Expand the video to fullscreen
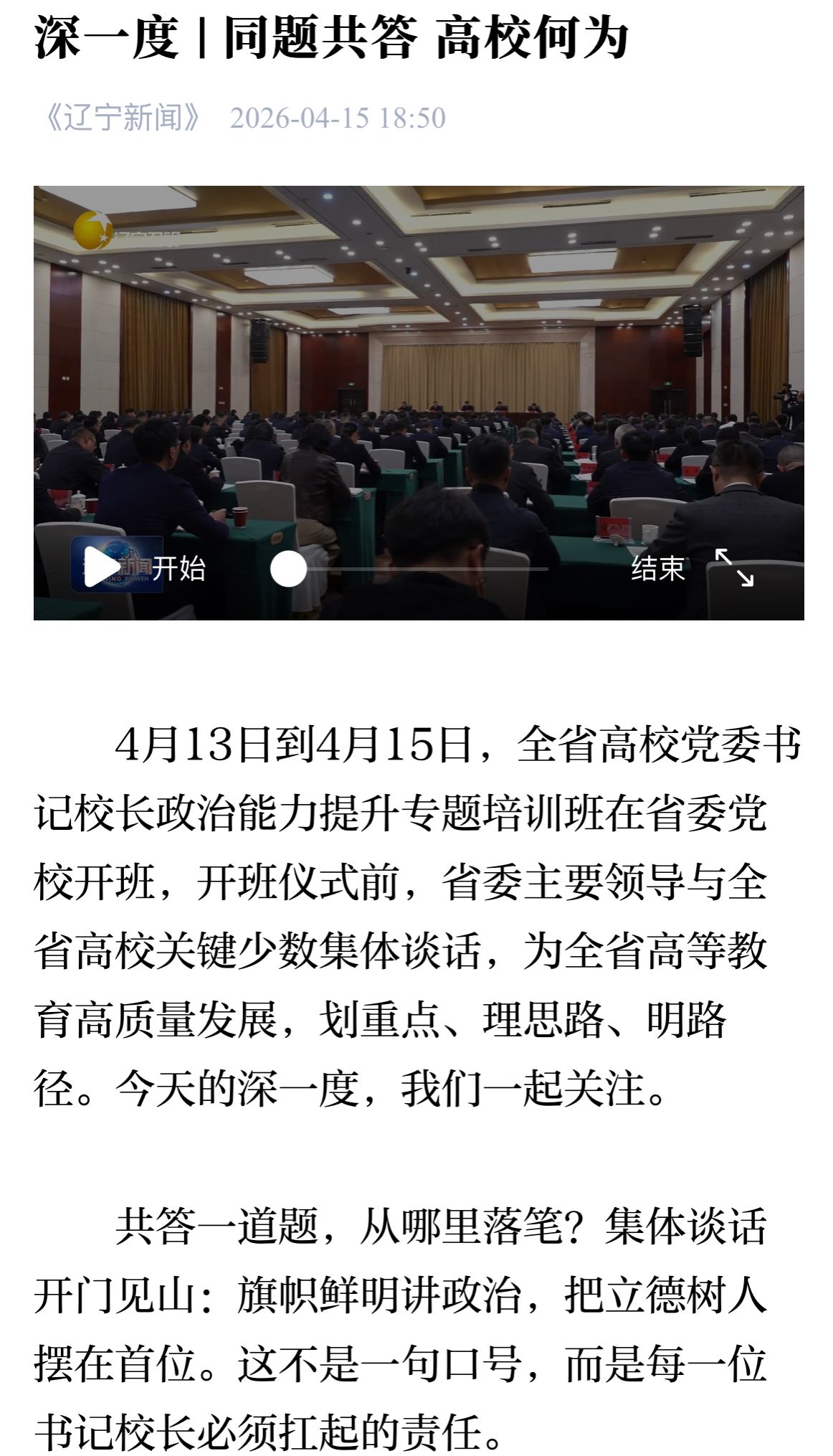Image resolution: width=833 pixels, height=1456 pixels. tap(734, 568)
